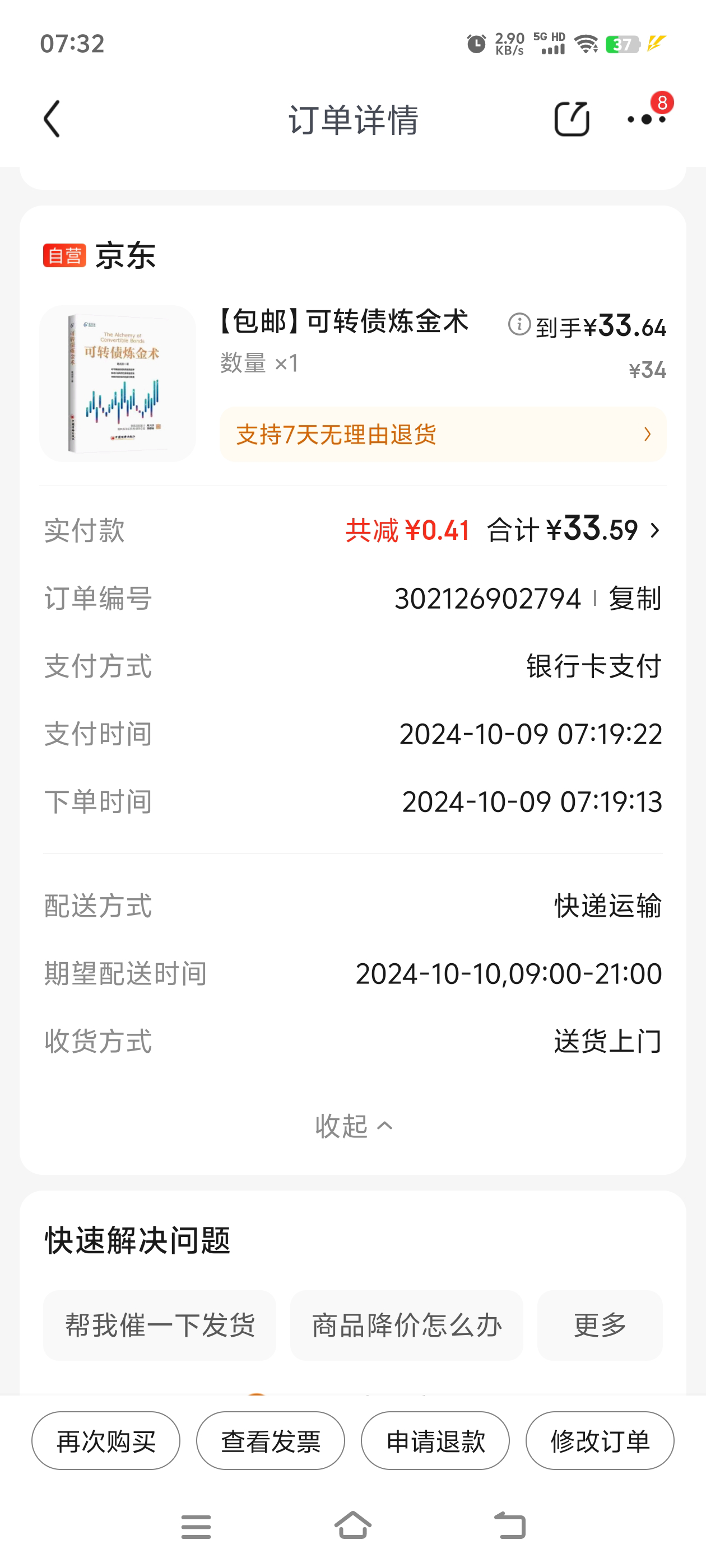Collapse order details with 收起
Image resolution: width=706 pixels, height=1568 pixels.
click(x=352, y=1126)
